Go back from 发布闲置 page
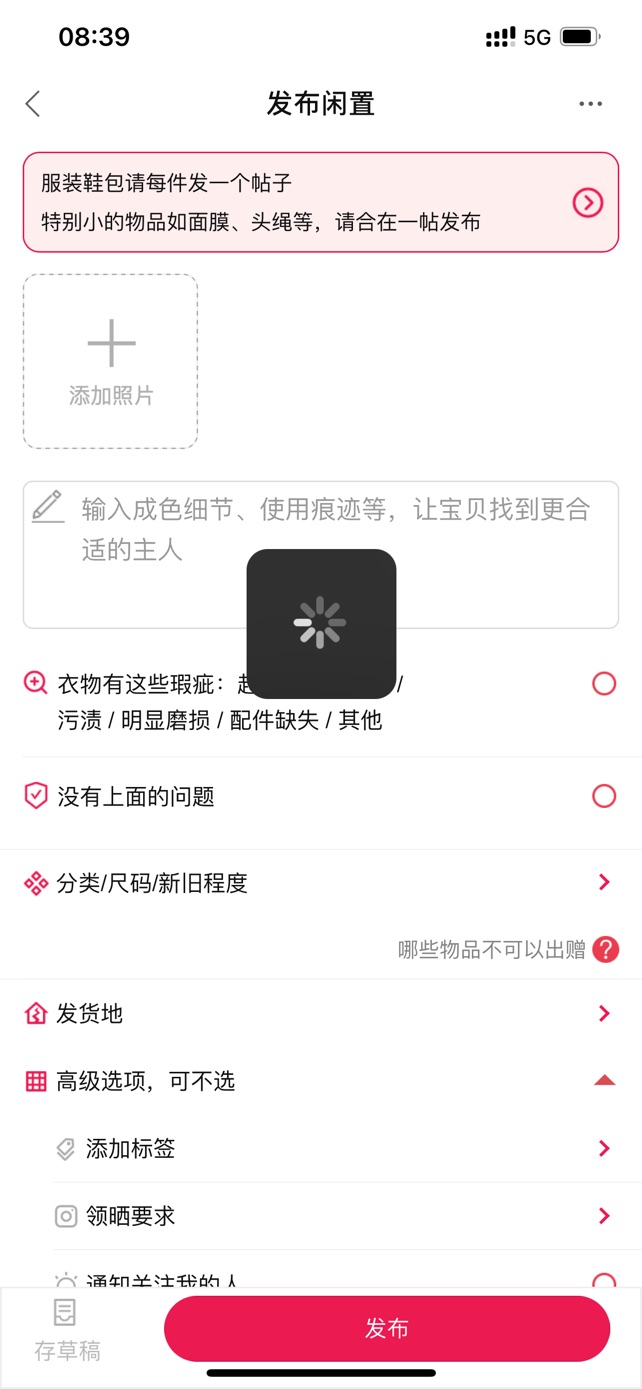Screen dimensions: 642x1389 [33, 104]
